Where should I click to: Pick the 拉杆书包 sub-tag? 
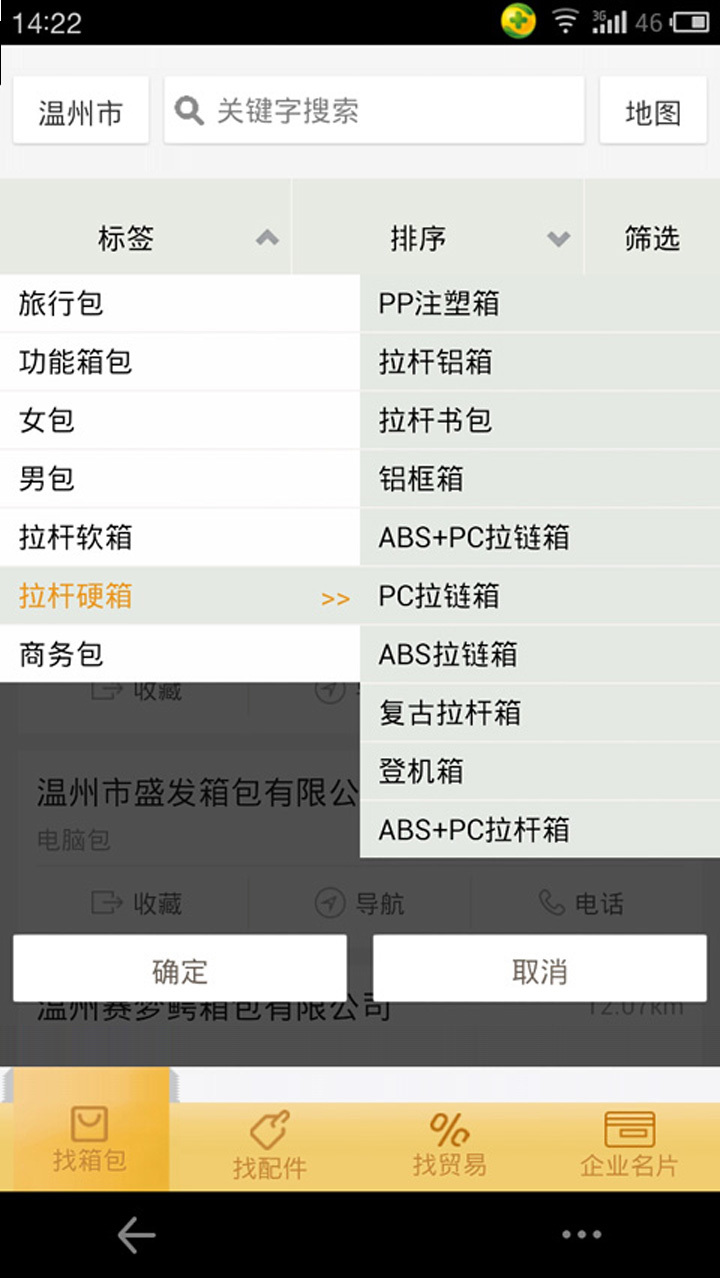[x=540, y=420]
